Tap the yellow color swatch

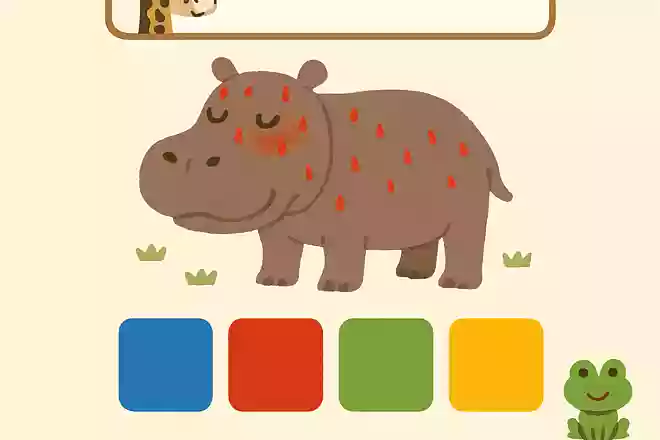coord(496,365)
